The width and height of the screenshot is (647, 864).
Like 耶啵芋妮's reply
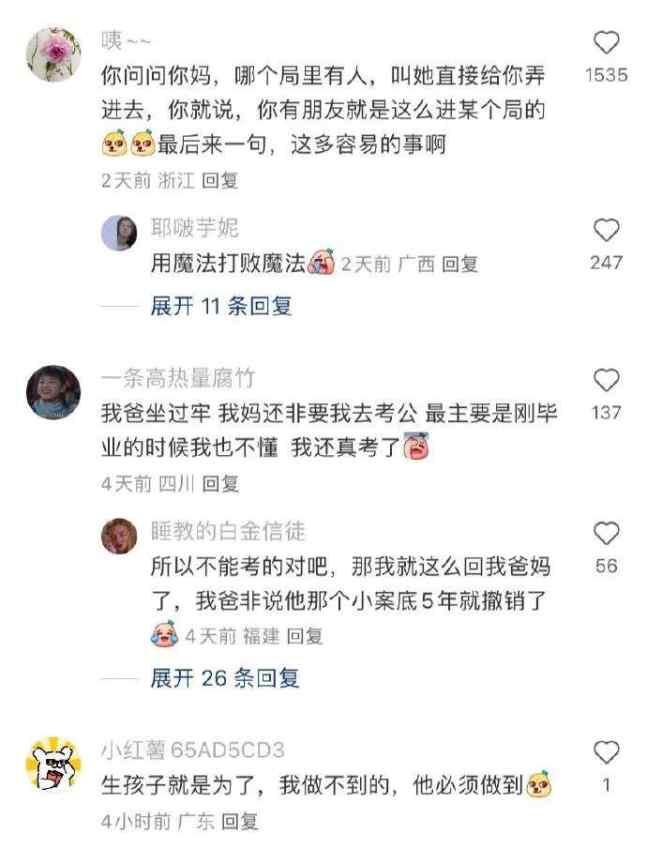606,230
